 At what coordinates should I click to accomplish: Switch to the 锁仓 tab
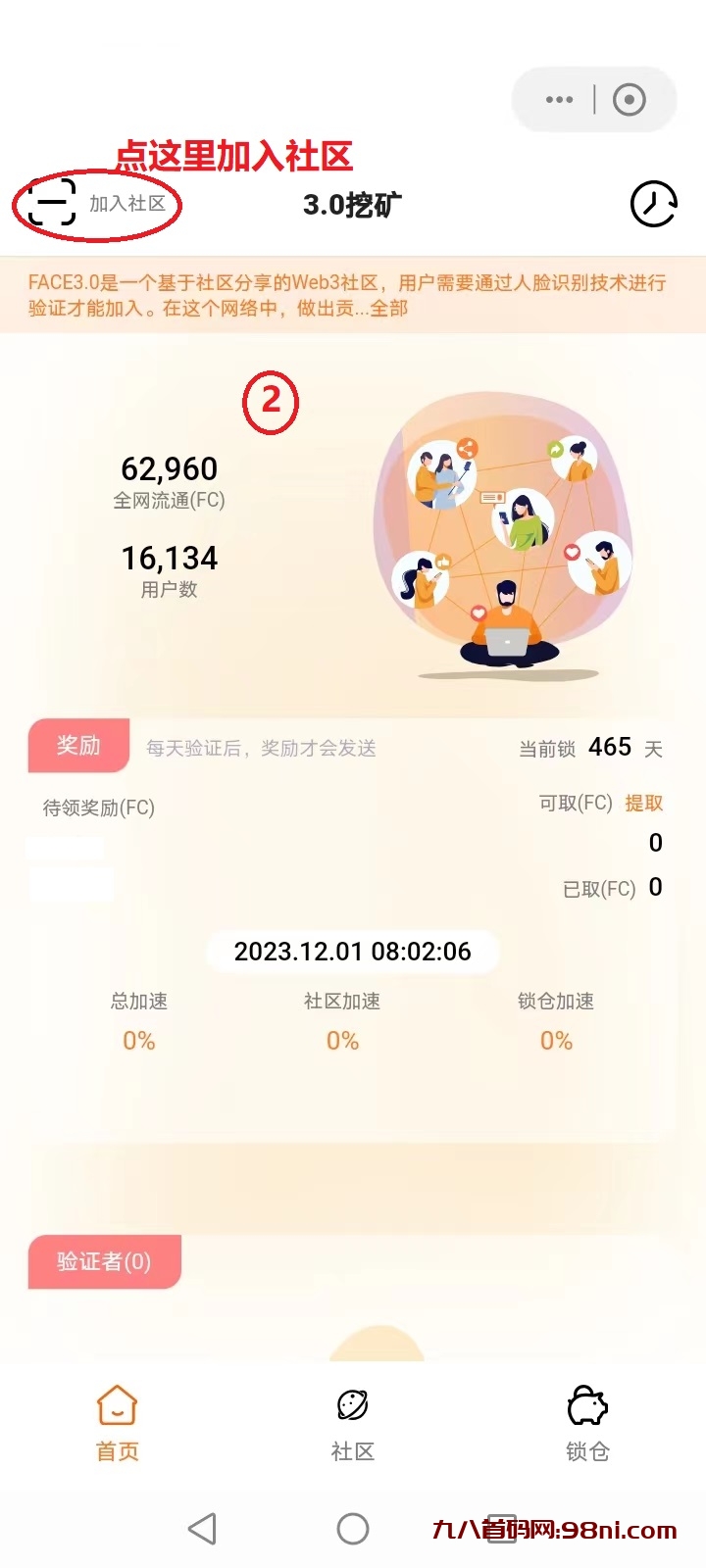pyautogui.click(x=587, y=1423)
